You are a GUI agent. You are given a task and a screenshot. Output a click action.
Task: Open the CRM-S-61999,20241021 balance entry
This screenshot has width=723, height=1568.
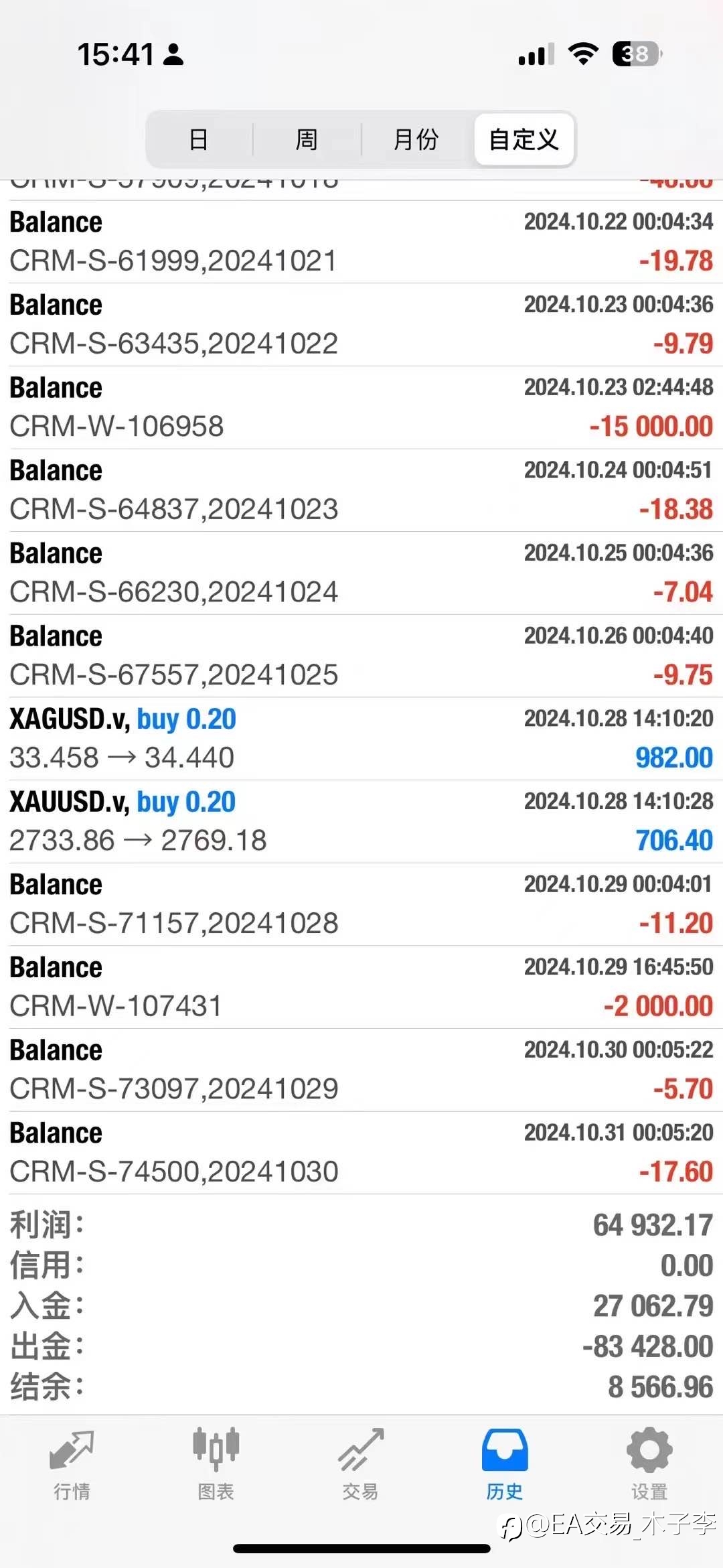coord(361,242)
